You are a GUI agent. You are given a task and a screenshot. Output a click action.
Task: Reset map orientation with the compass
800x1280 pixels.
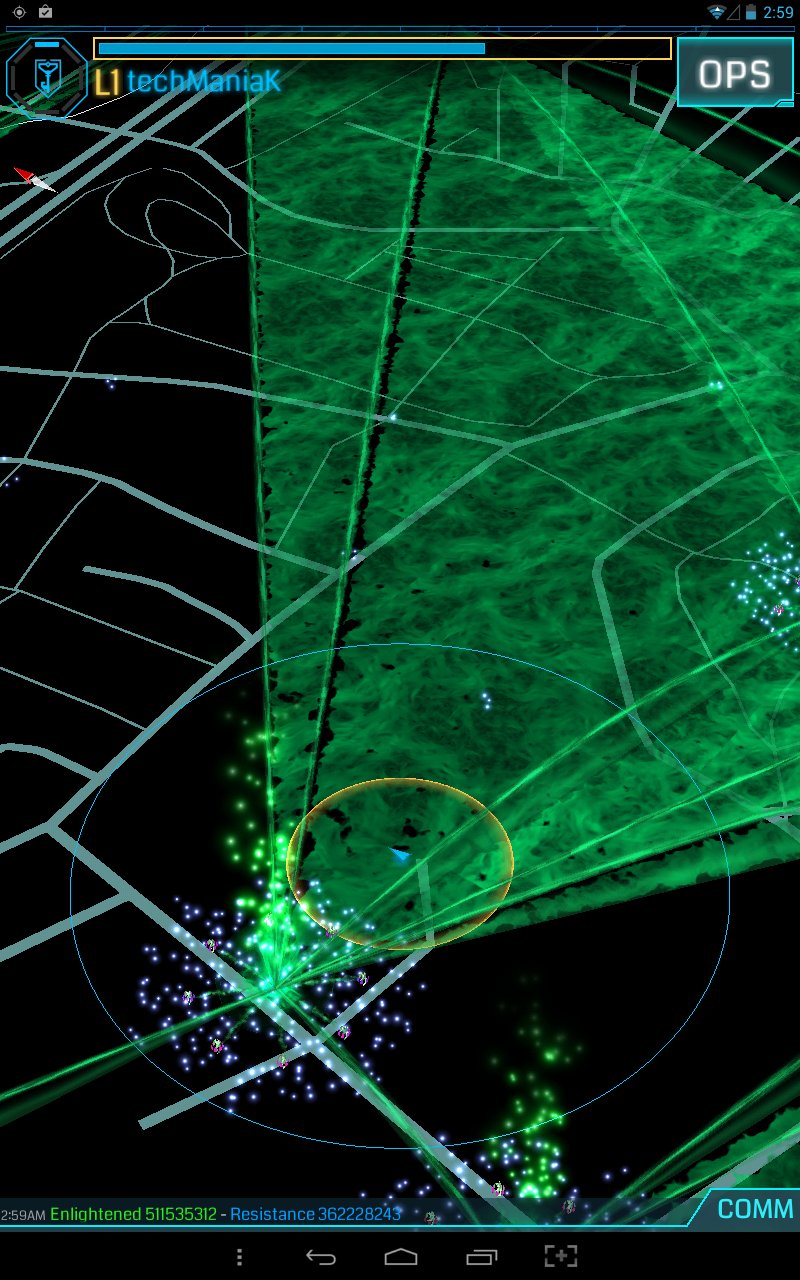pyautogui.click(x=34, y=179)
